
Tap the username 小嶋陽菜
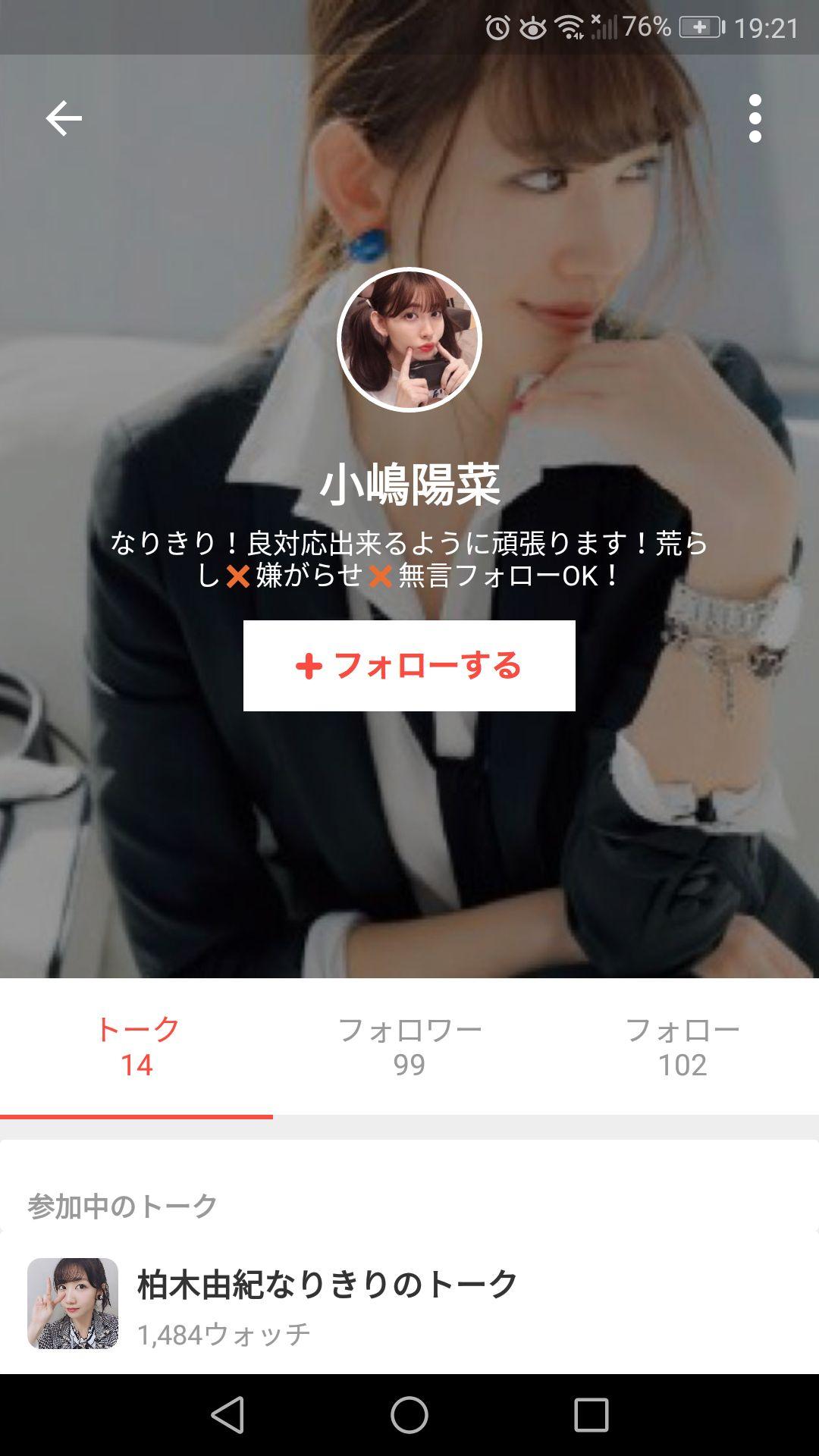409,487
